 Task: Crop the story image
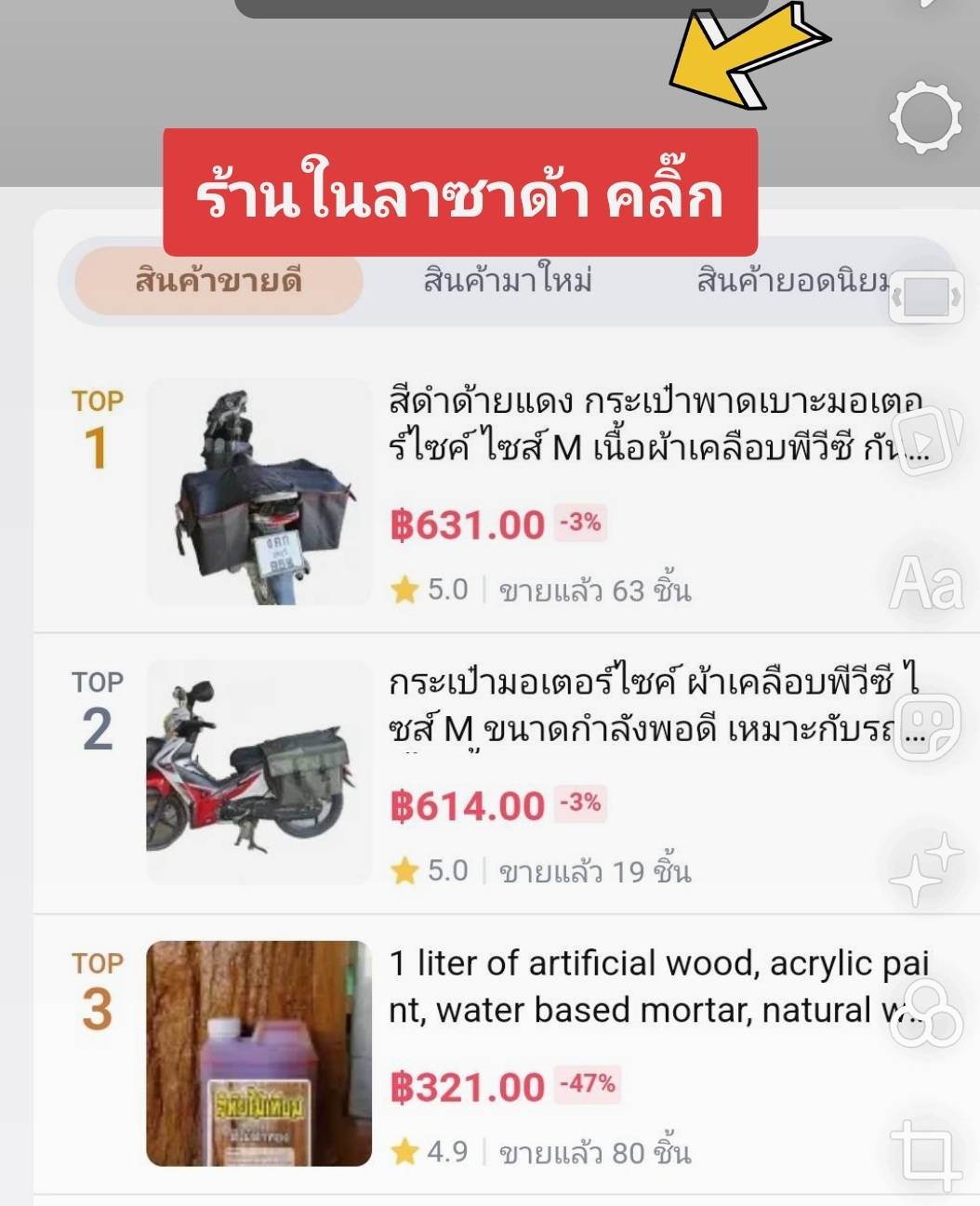925,1153
